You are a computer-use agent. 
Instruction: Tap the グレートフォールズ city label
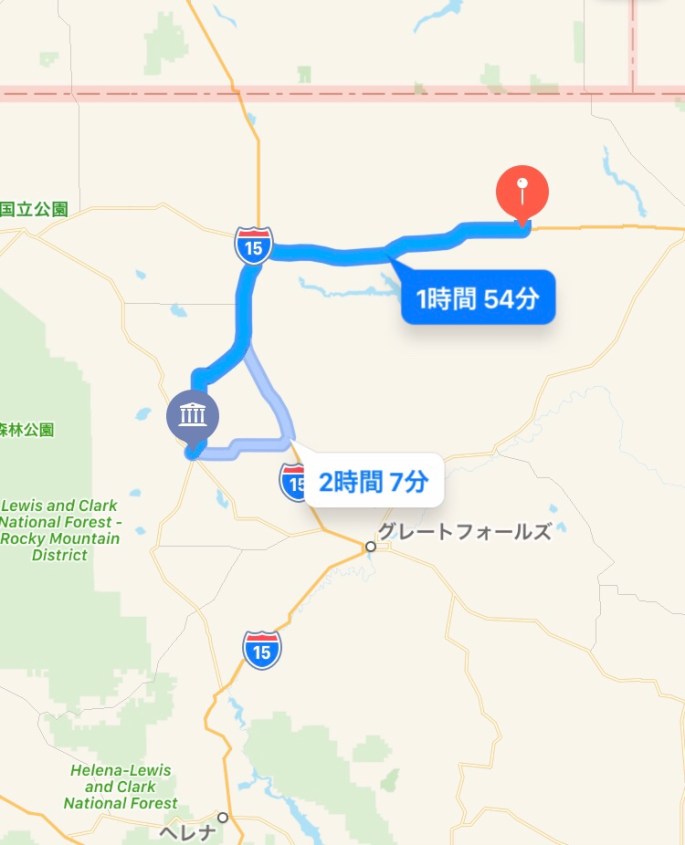(x=463, y=532)
